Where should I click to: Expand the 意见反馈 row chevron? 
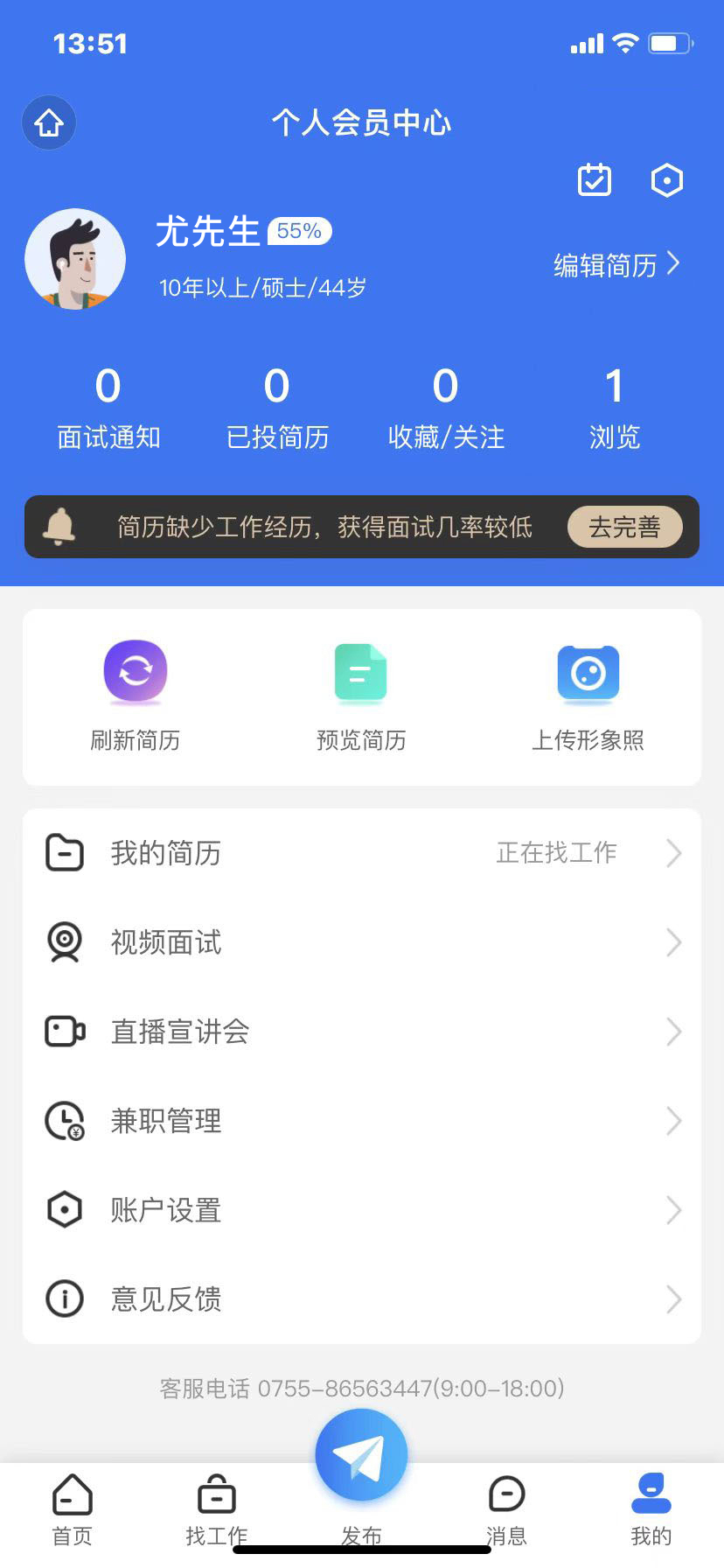click(672, 1299)
